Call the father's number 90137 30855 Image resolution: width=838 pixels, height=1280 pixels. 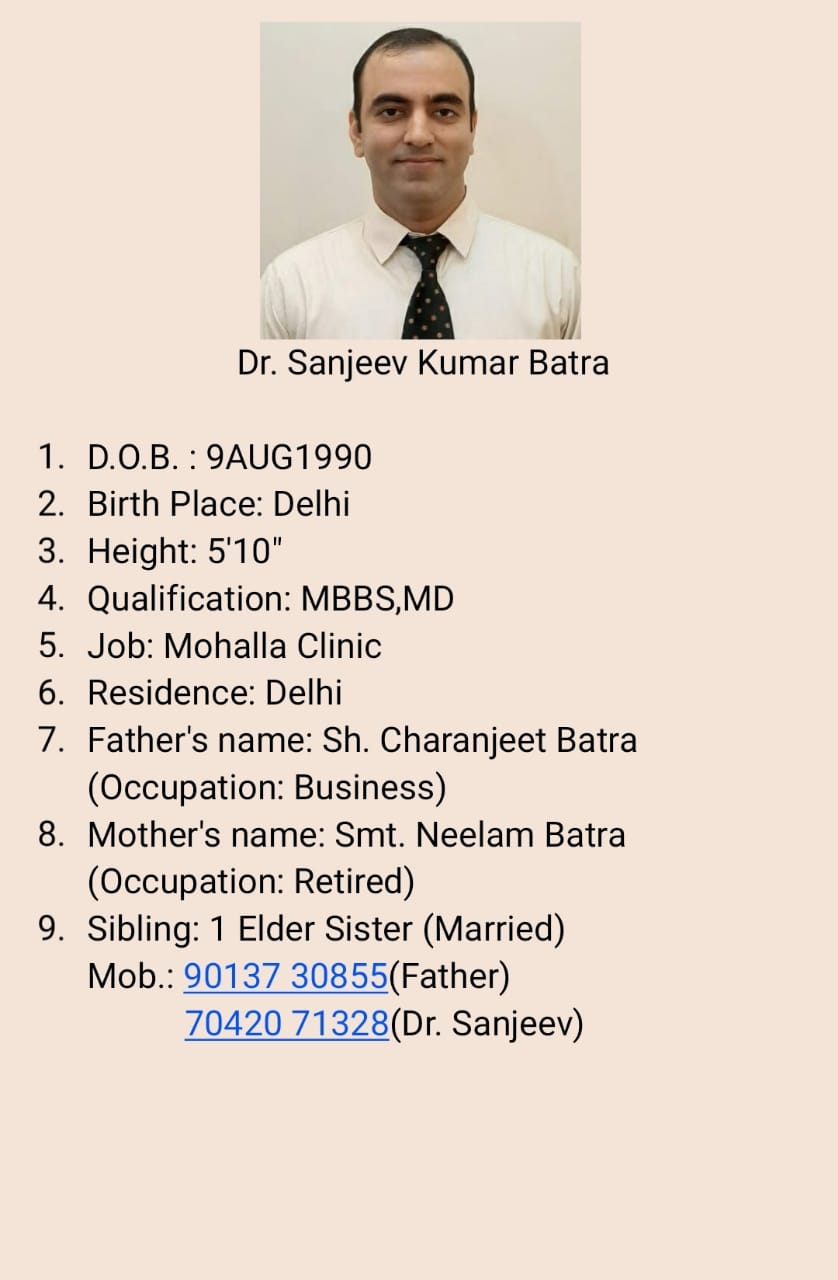coord(285,976)
